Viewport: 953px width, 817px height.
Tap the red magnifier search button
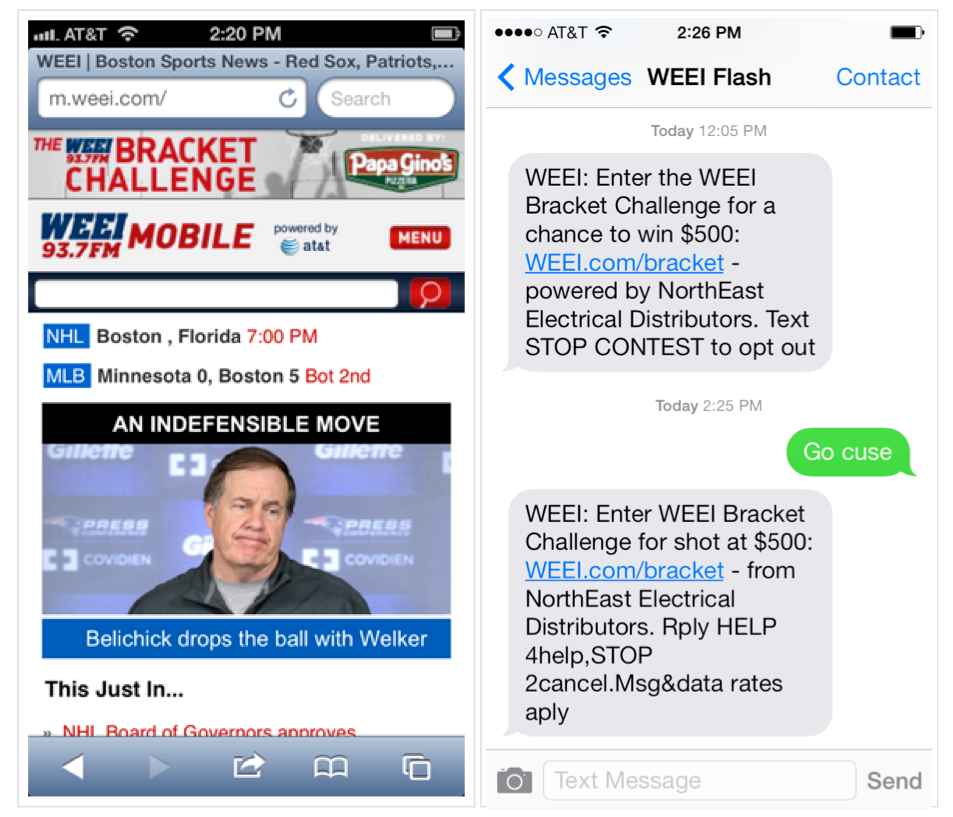tap(429, 293)
